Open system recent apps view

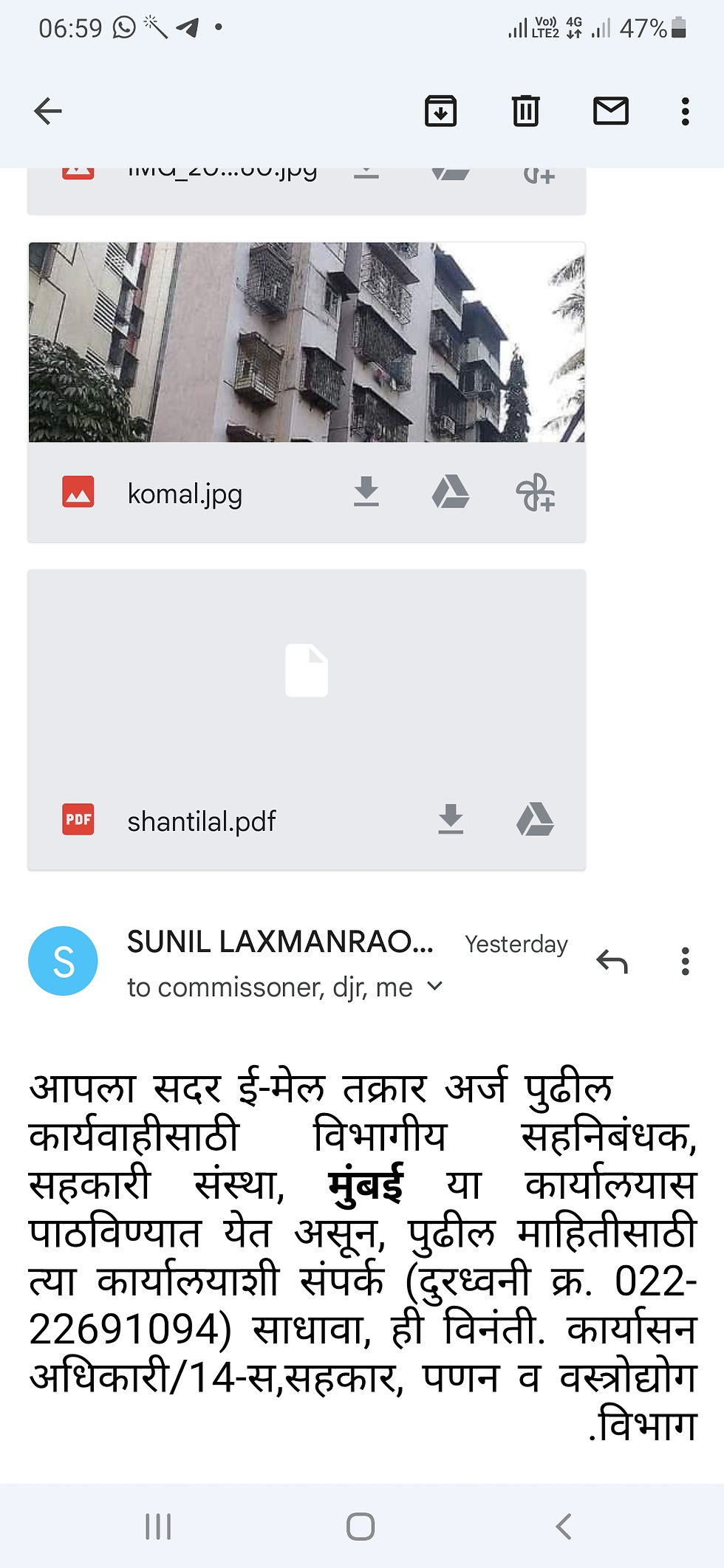pos(158,1526)
